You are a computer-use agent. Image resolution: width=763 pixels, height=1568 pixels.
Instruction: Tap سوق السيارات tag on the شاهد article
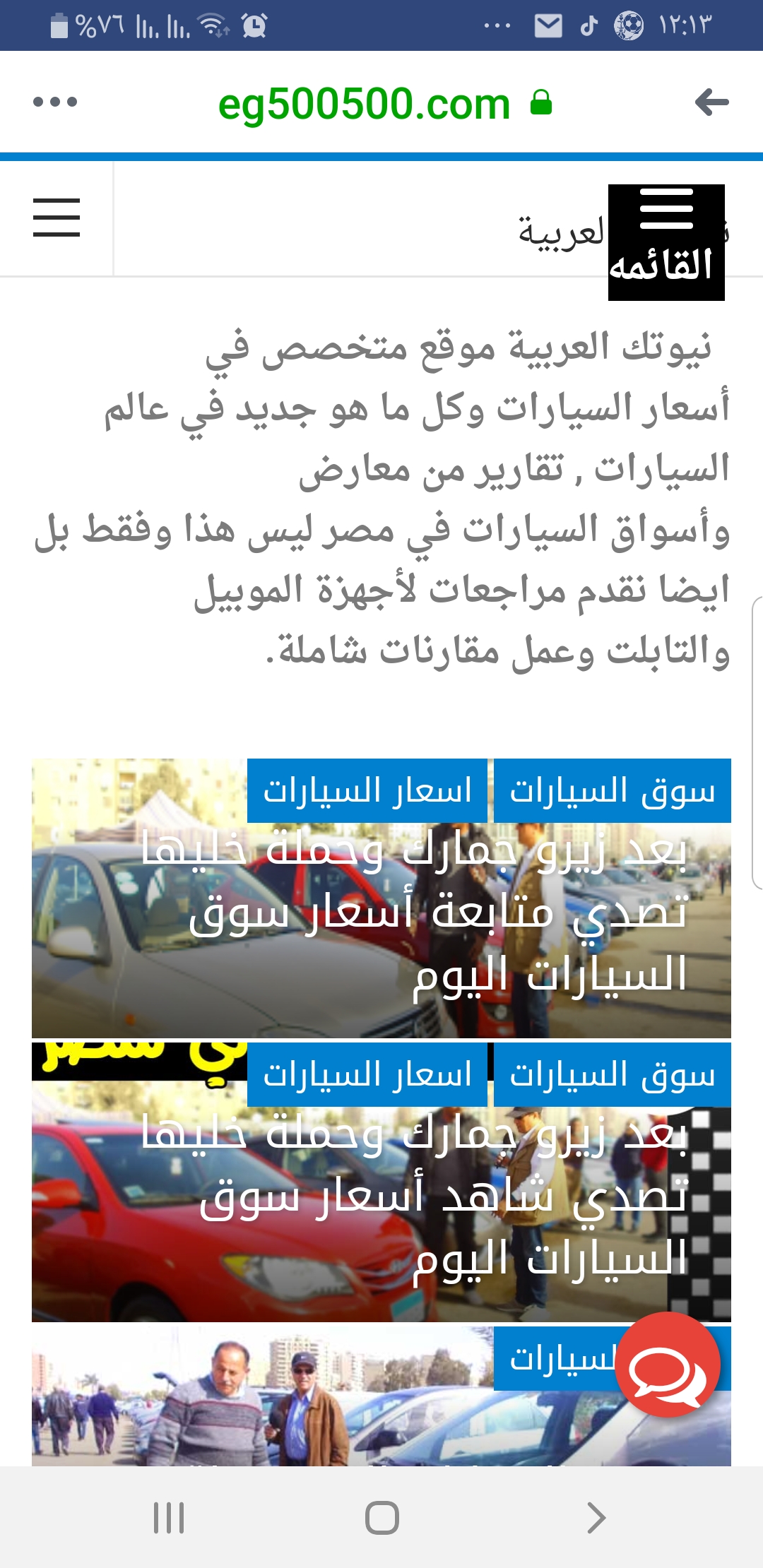click(x=612, y=1075)
